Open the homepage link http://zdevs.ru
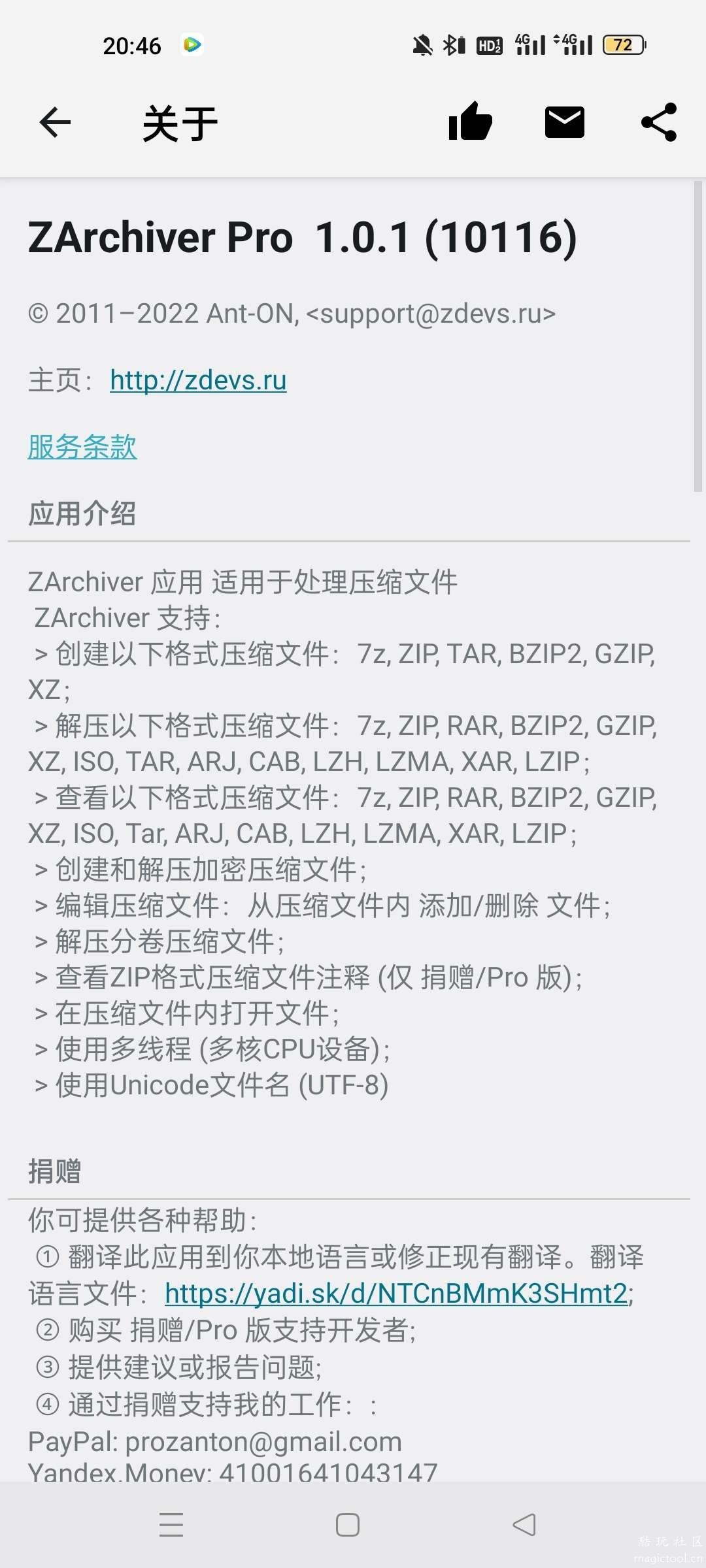This screenshot has height=1568, width=706. tap(198, 380)
